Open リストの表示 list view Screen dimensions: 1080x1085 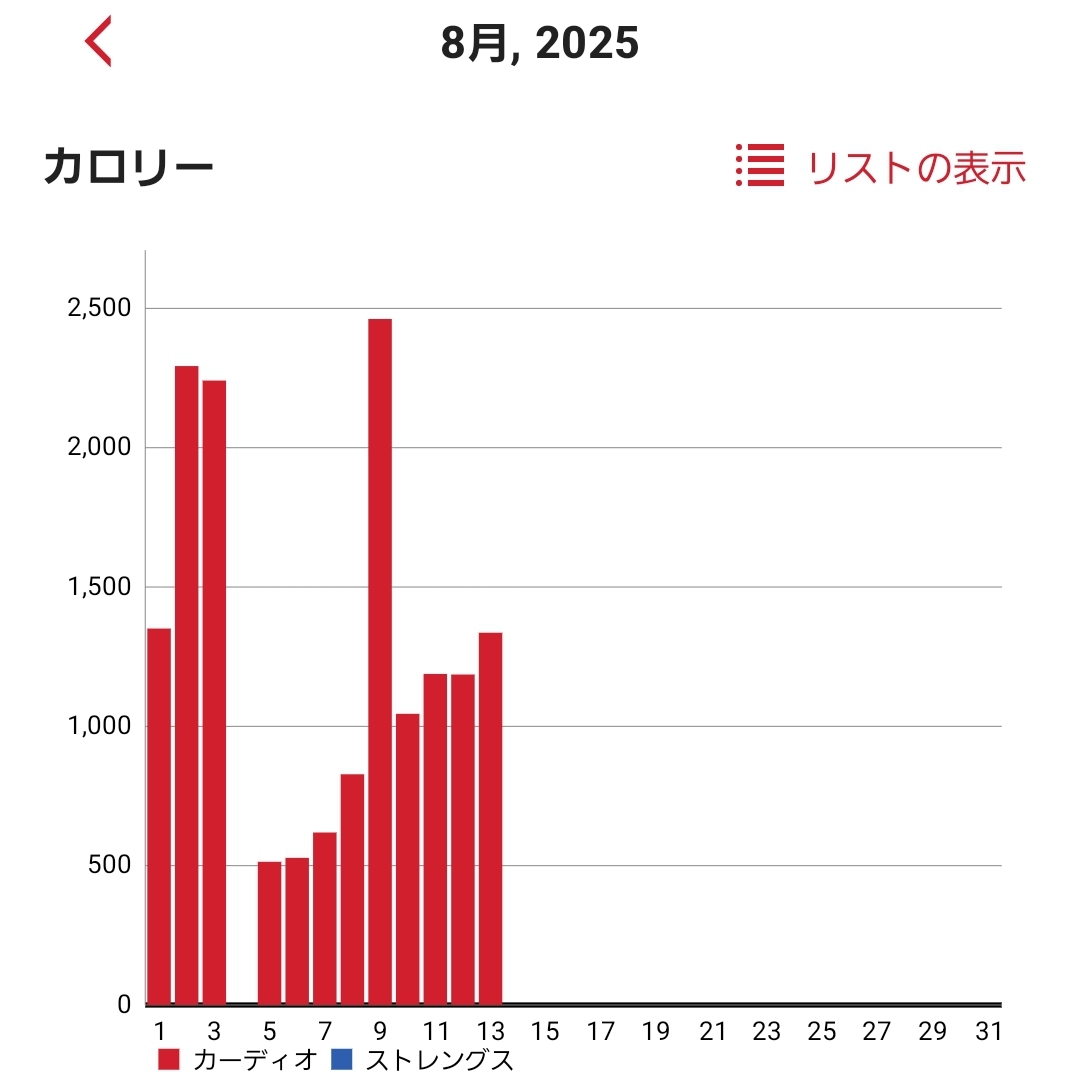pyautogui.click(x=881, y=167)
